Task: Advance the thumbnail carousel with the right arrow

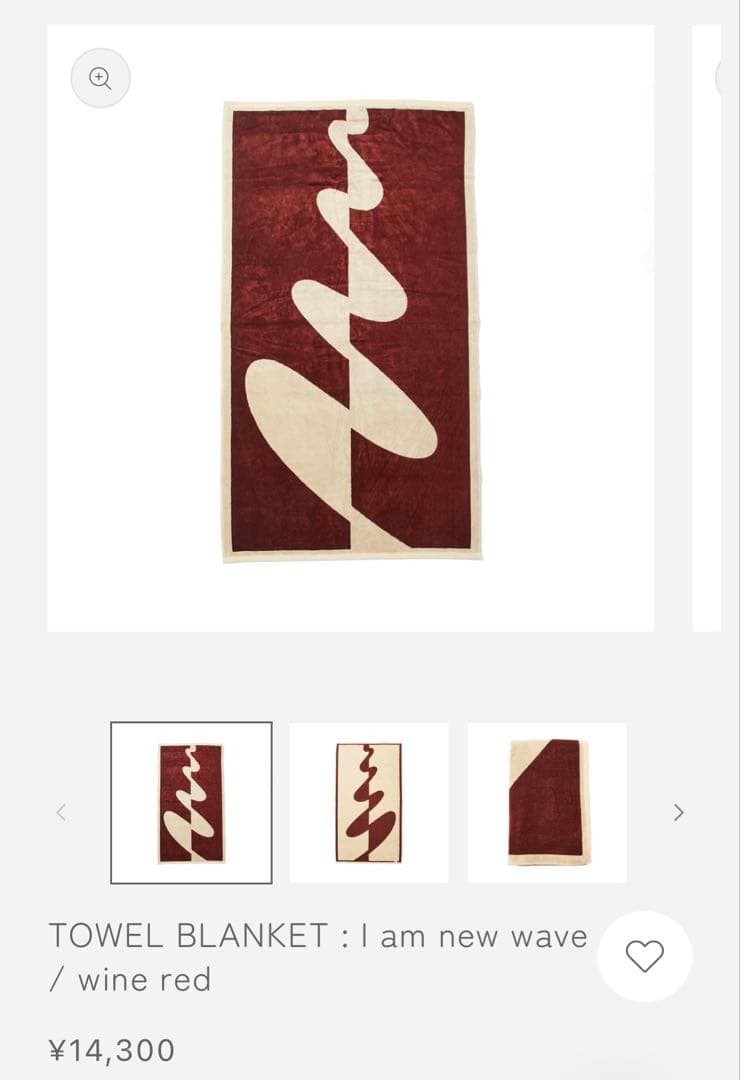Action: (678, 812)
